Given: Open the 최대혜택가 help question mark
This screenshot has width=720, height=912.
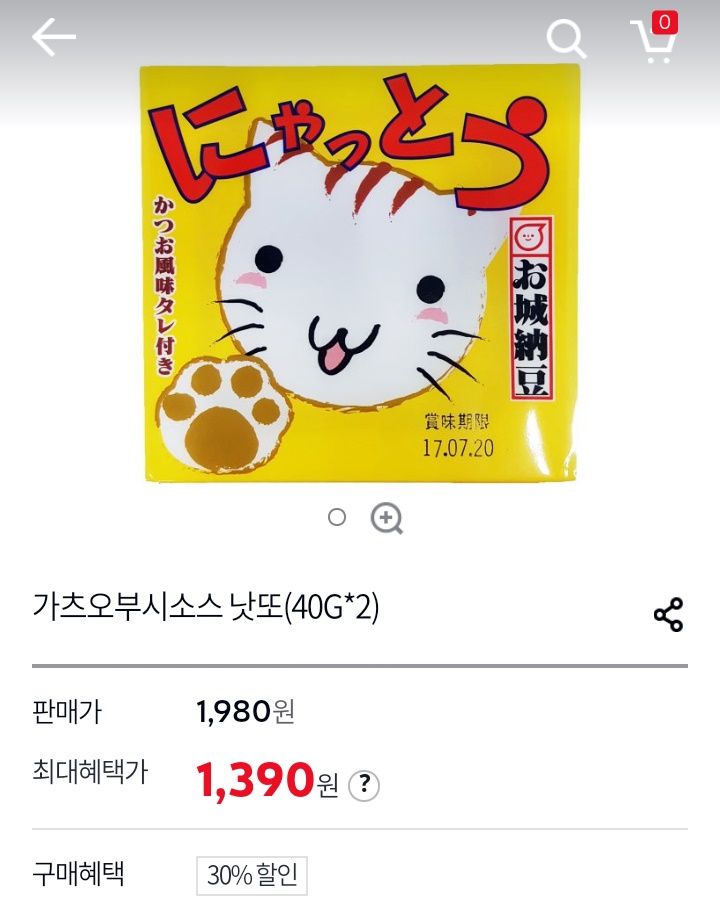Looking at the screenshot, I should point(364,785).
